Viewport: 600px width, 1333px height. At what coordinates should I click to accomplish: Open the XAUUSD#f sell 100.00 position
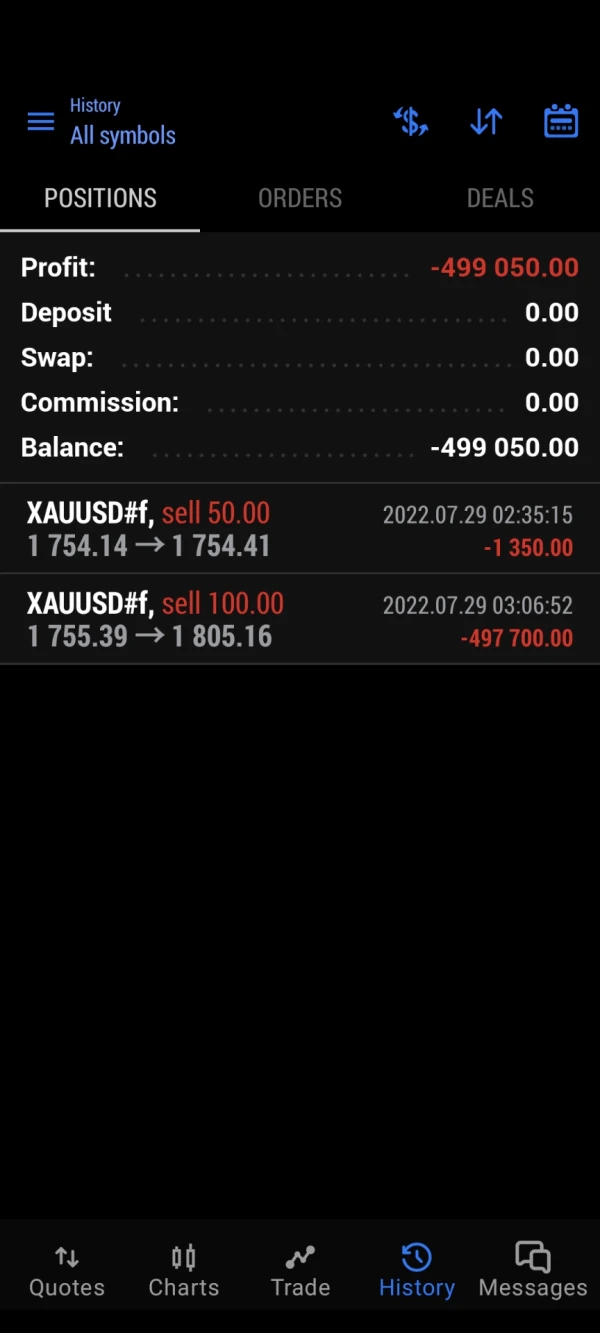click(x=300, y=619)
